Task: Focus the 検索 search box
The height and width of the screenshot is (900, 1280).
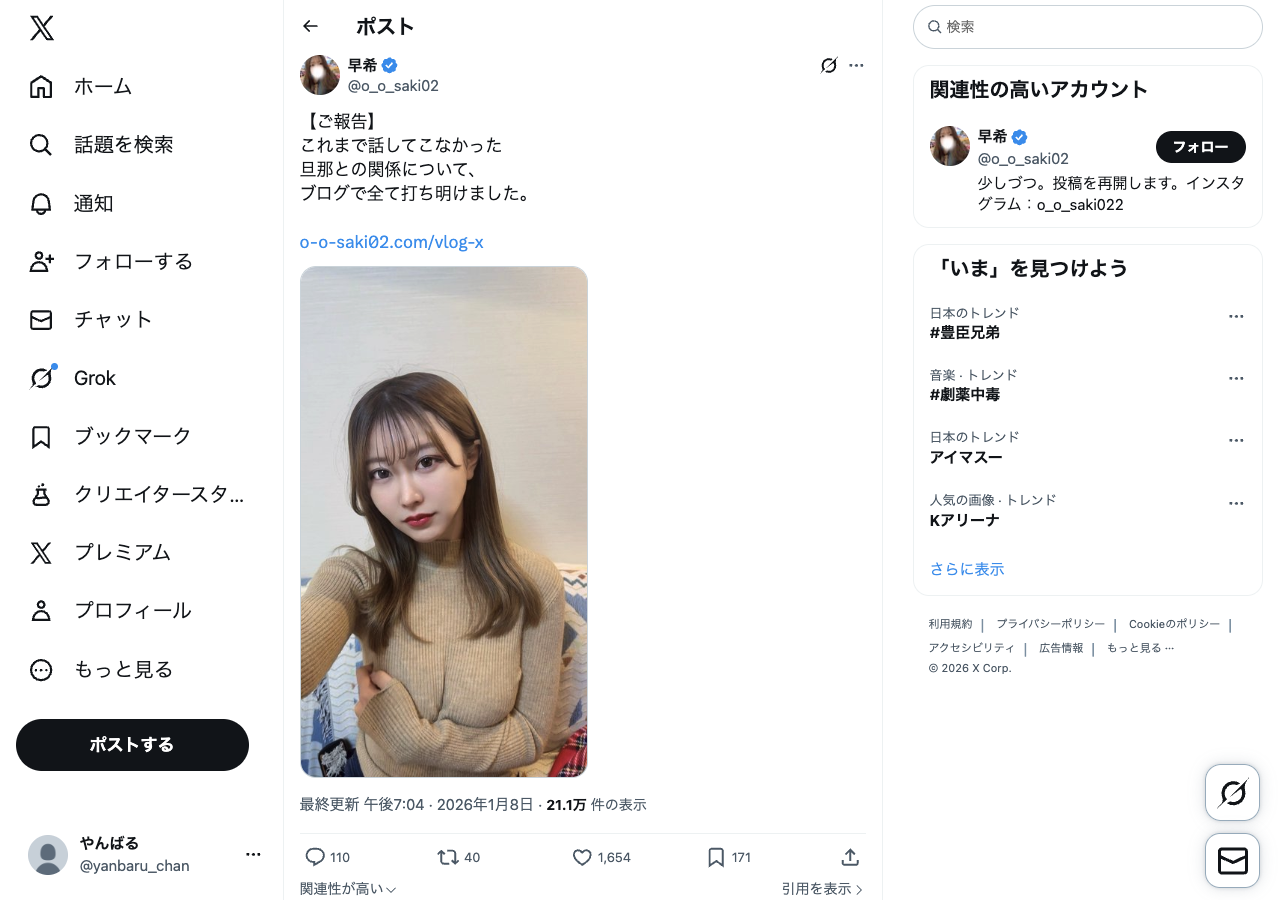Action: click(x=1088, y=27)
